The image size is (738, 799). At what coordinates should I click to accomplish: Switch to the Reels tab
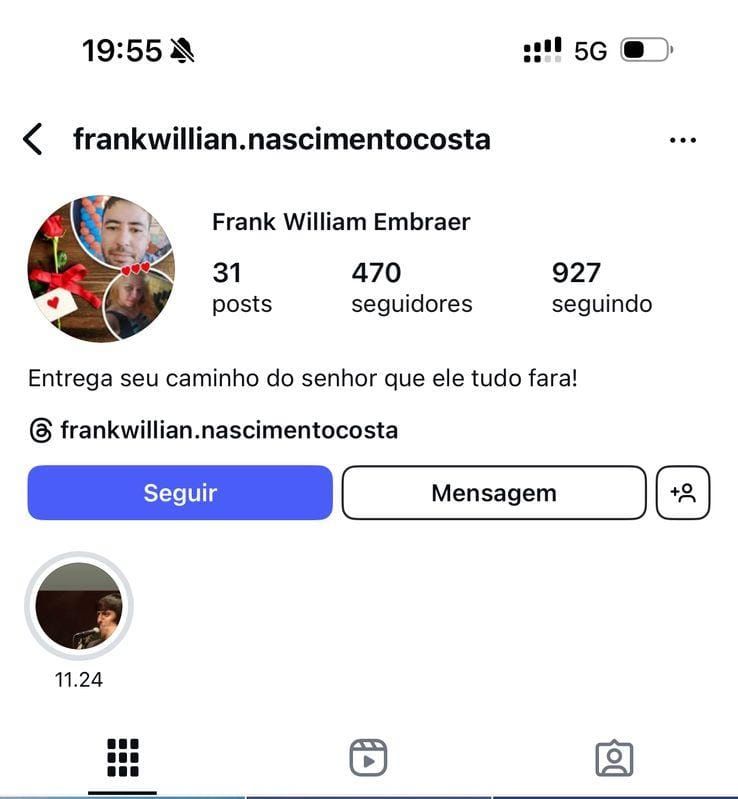click(x=368, y=758)
